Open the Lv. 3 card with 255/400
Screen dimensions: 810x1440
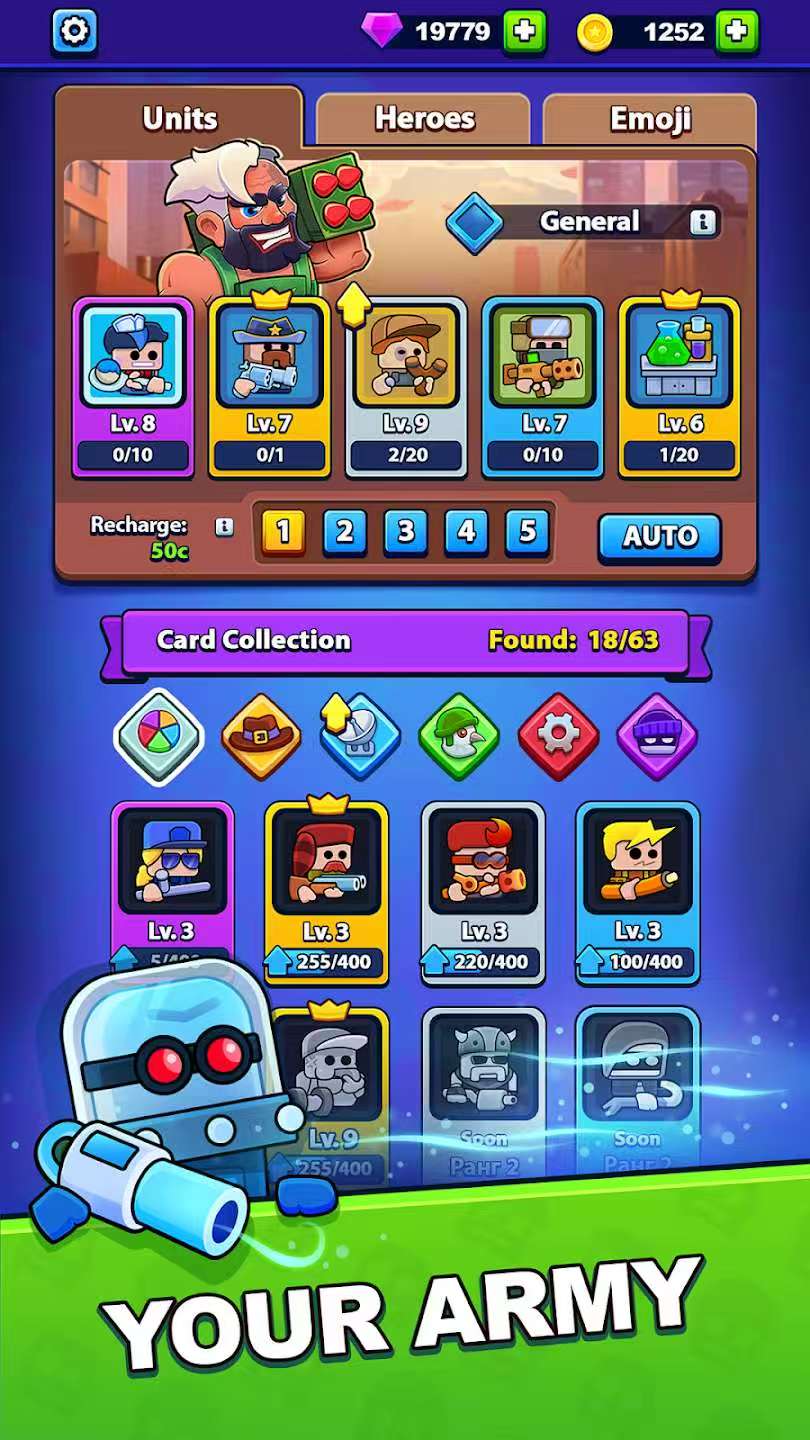tap(326, 890)
